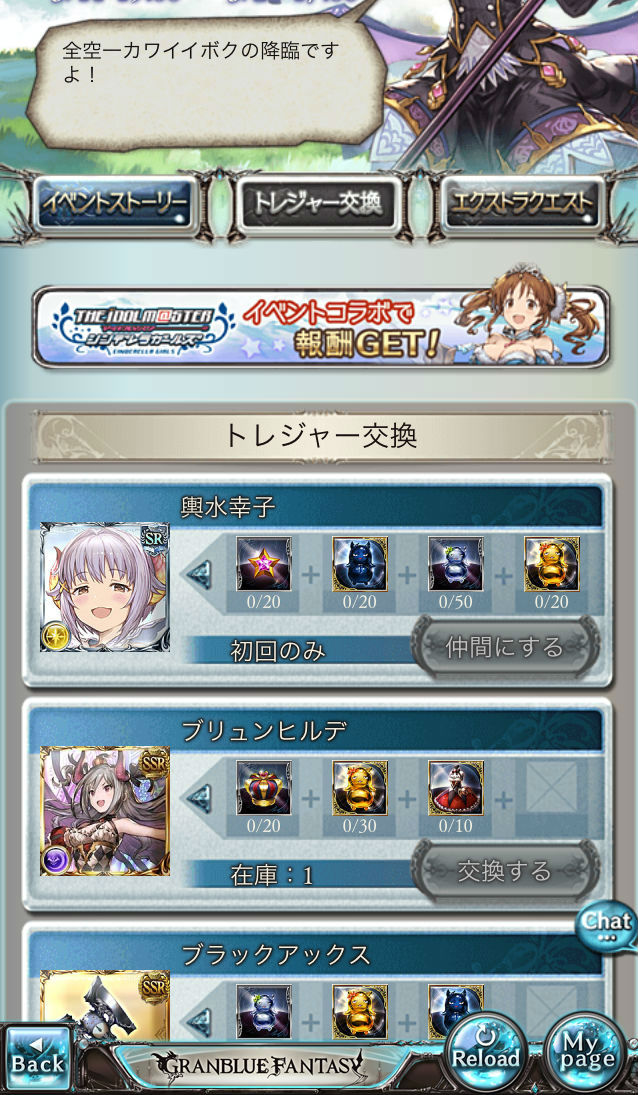
Task: Open the Chat bubble
Action: [606, 925]
